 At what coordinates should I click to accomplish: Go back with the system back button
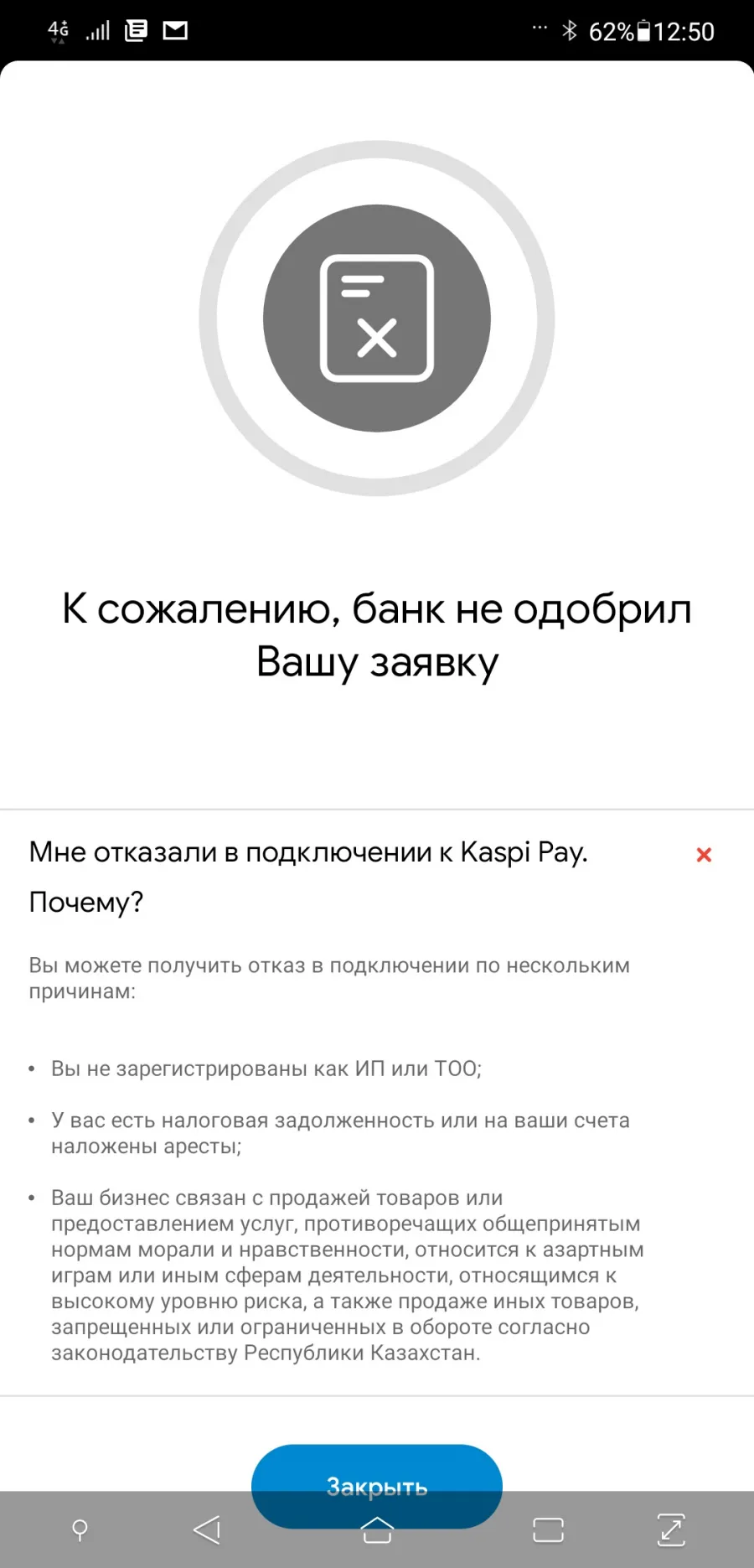click(x=207, y=1529)
